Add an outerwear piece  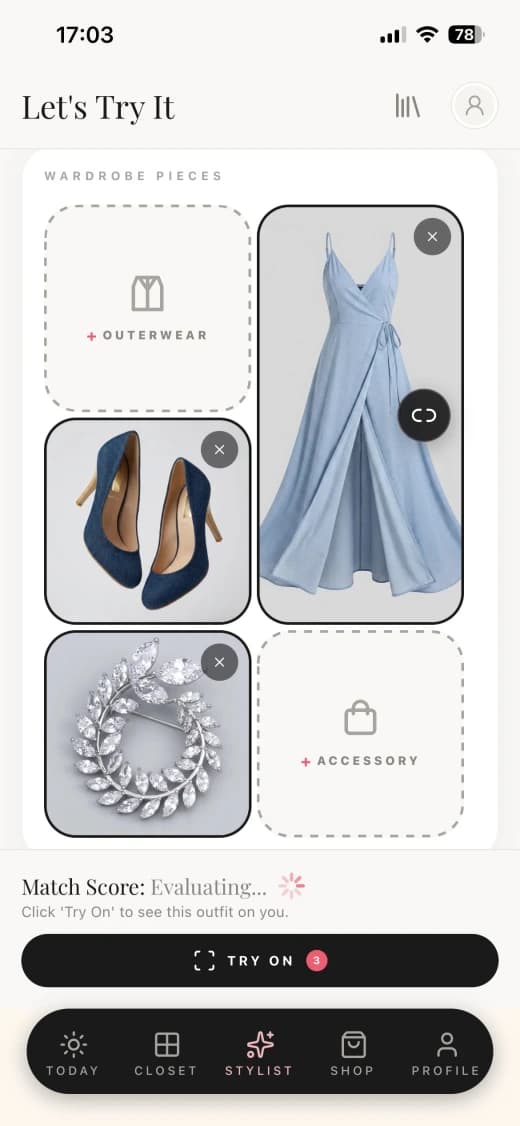pos(148,308)
